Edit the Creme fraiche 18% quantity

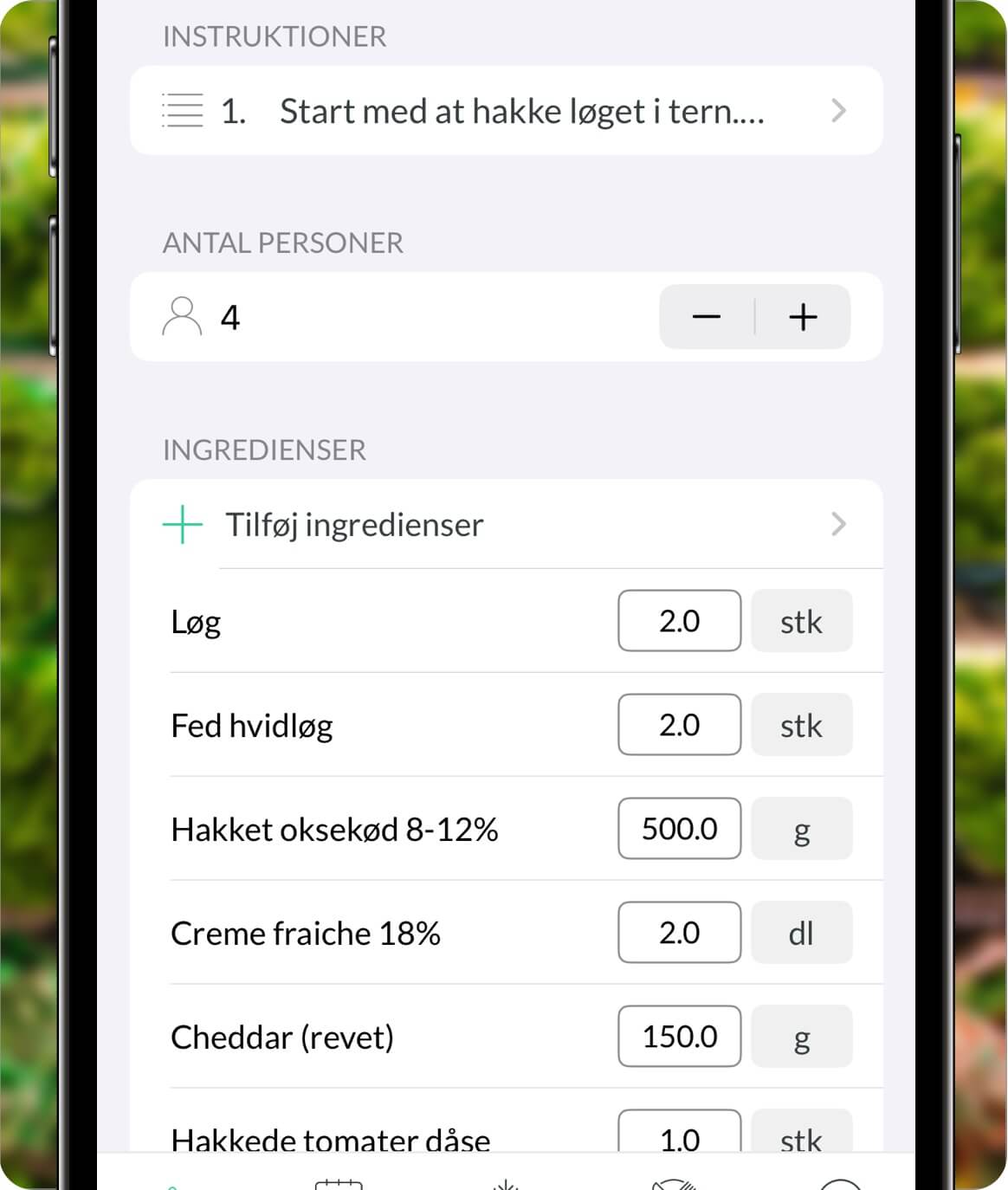(x=679, y=933)
